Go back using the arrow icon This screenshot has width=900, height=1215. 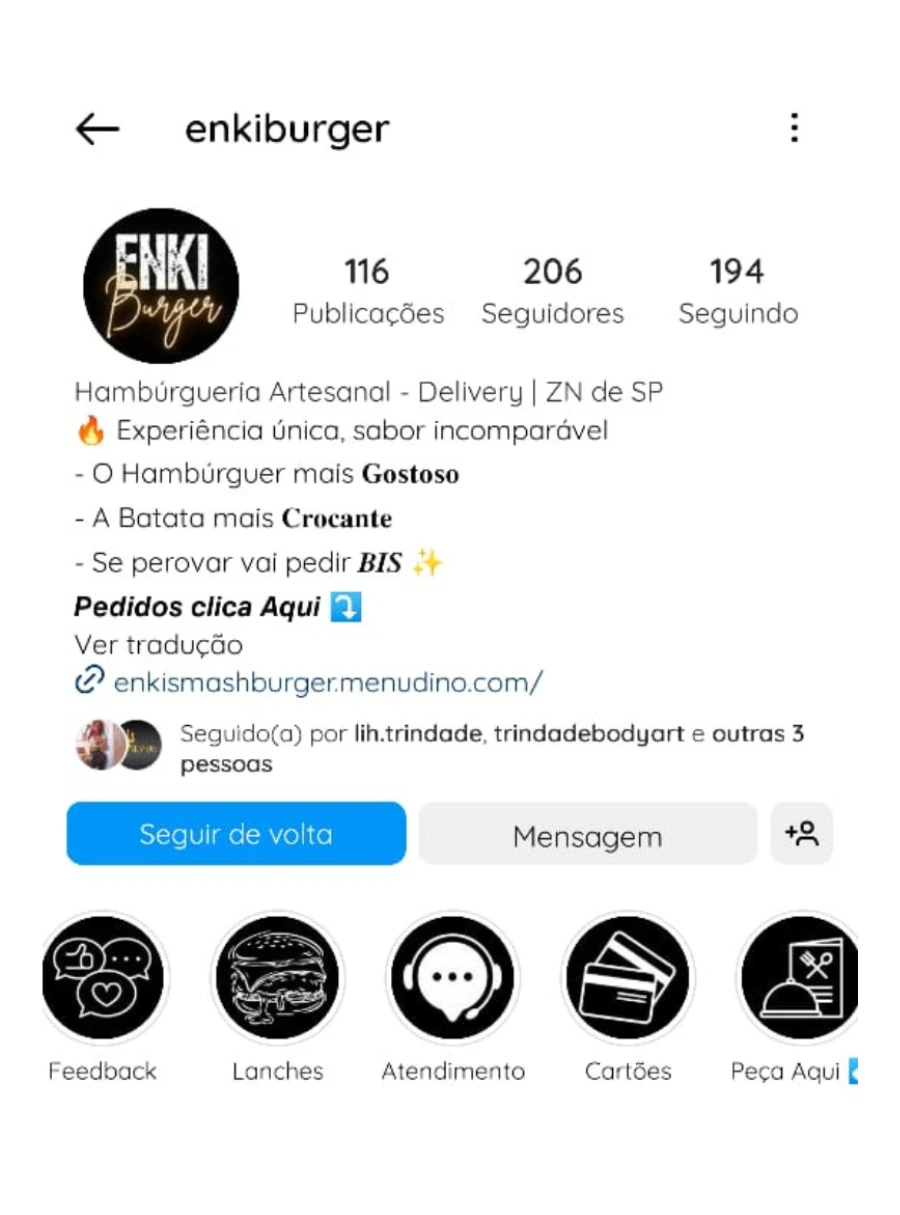pyautogui.click(x=97, y=129)
